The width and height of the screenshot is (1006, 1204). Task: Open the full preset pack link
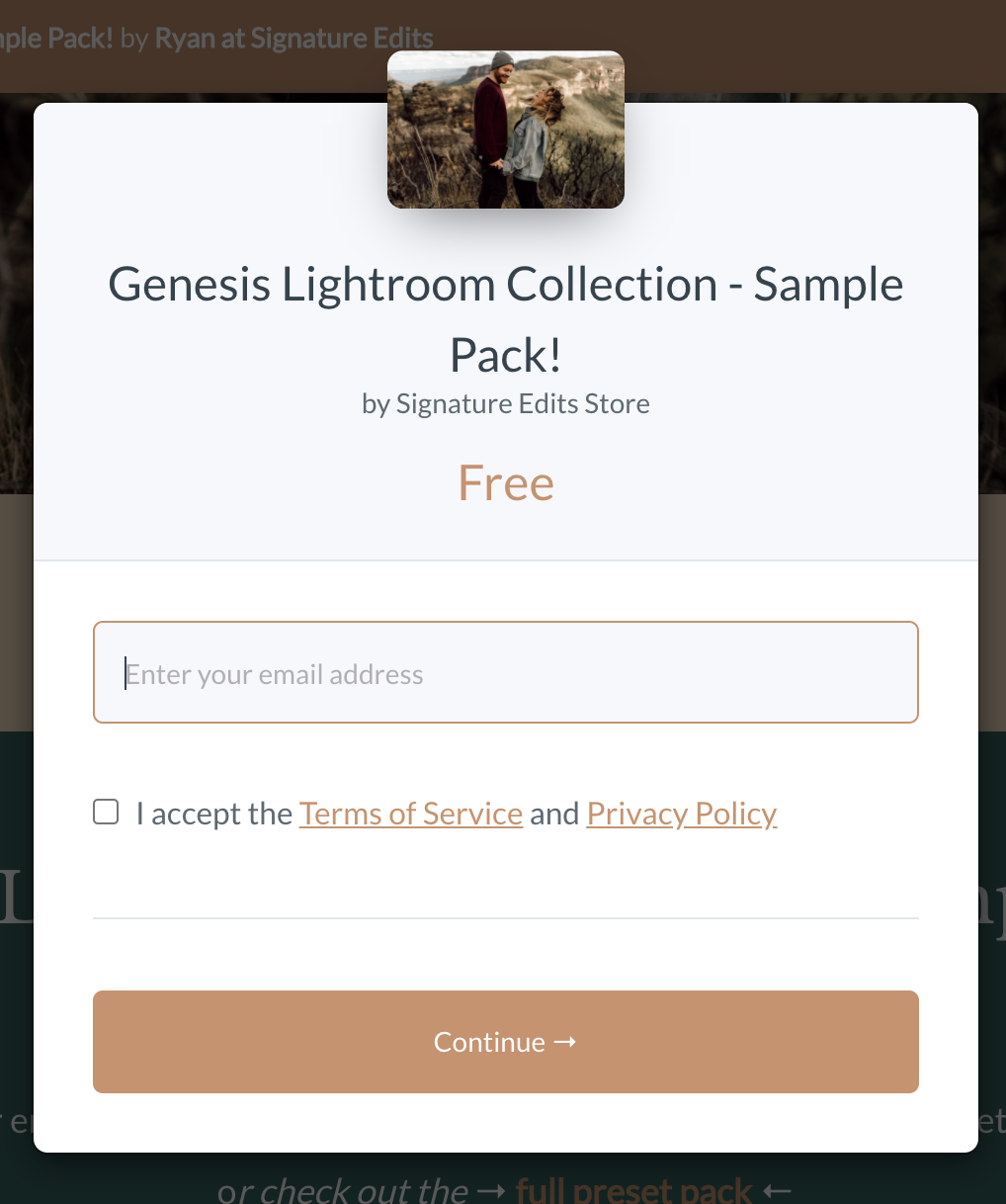click(633, 1189)
